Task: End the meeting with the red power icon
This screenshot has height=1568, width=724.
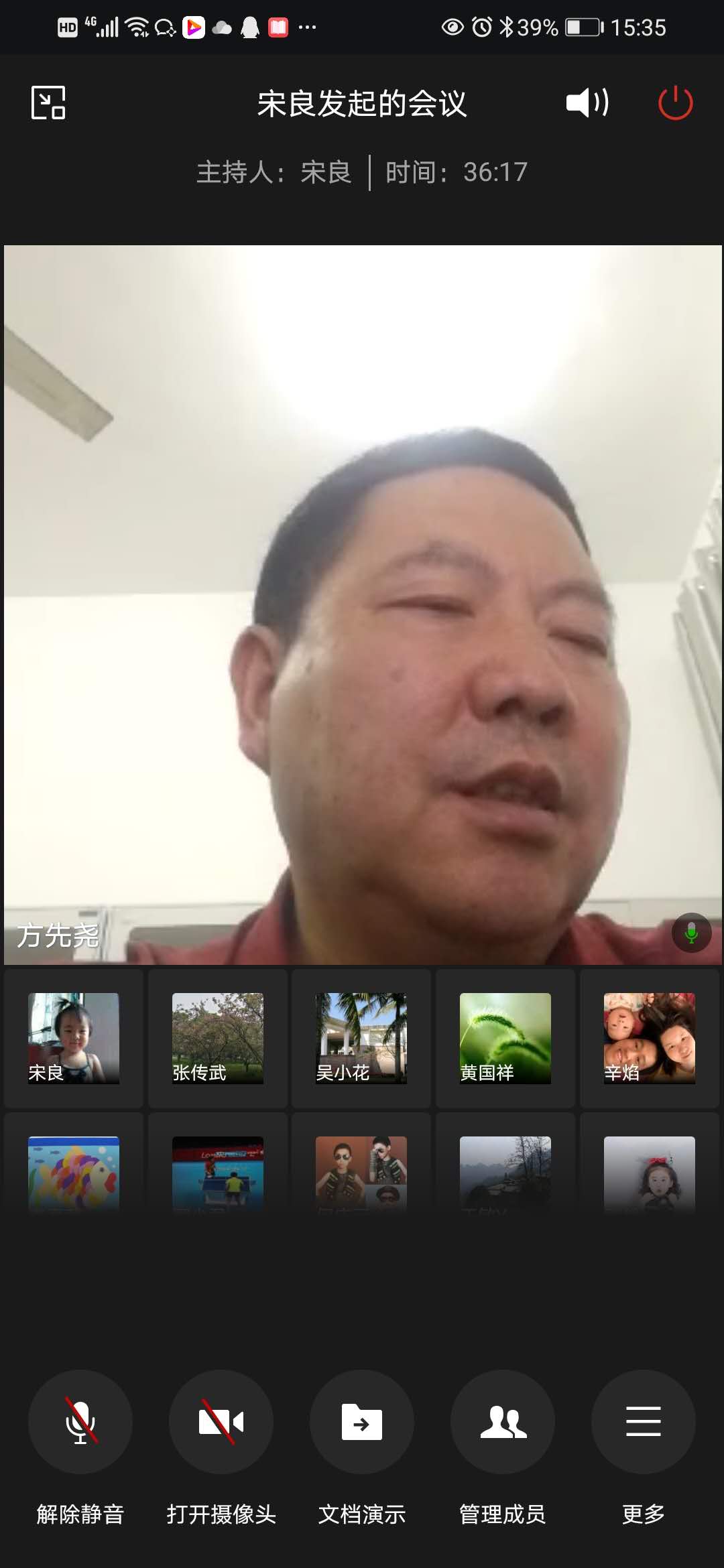Action: 675,103
